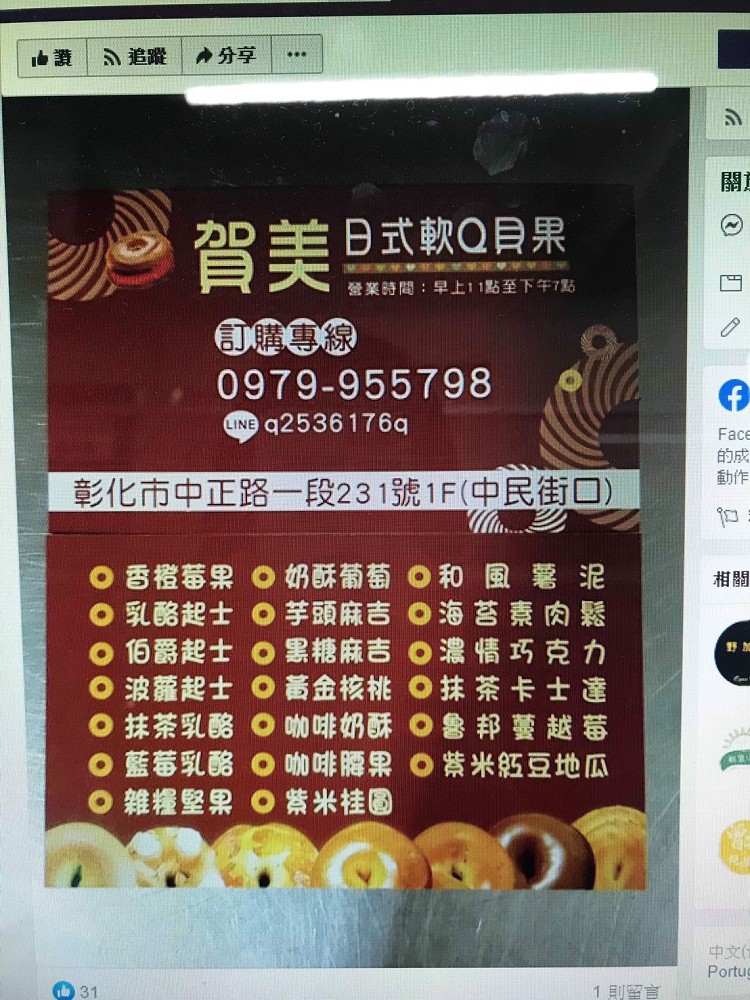Share the page using 分享
Image resolution: width=750 pixels, height=1000 pixels.
tap(226, 56)
